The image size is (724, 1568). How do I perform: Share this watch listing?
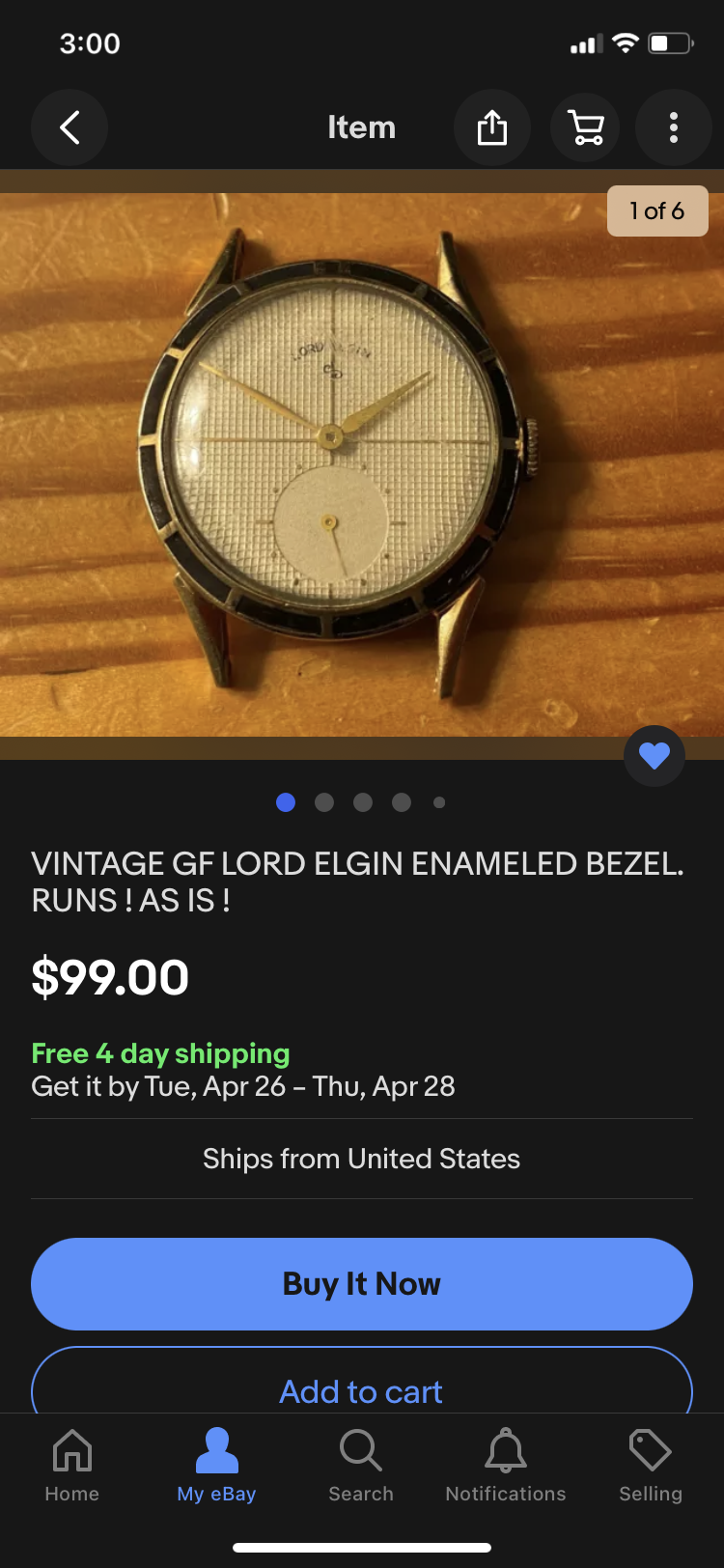coord(492,127)
